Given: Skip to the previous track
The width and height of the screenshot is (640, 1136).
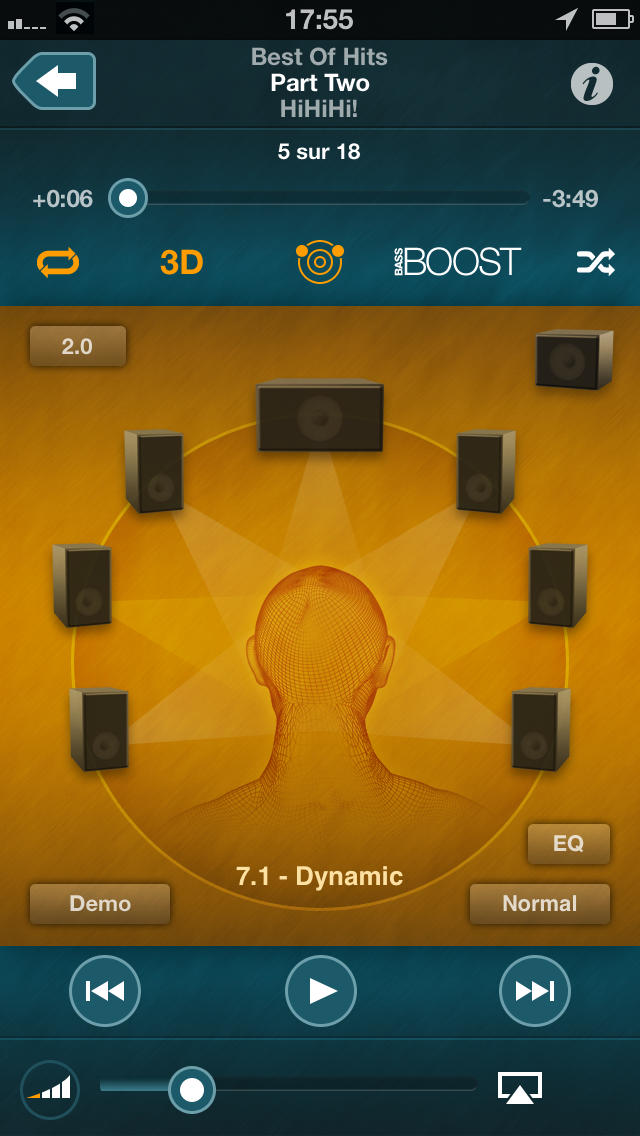Looking at the screenshot, I should pos(105,990).
